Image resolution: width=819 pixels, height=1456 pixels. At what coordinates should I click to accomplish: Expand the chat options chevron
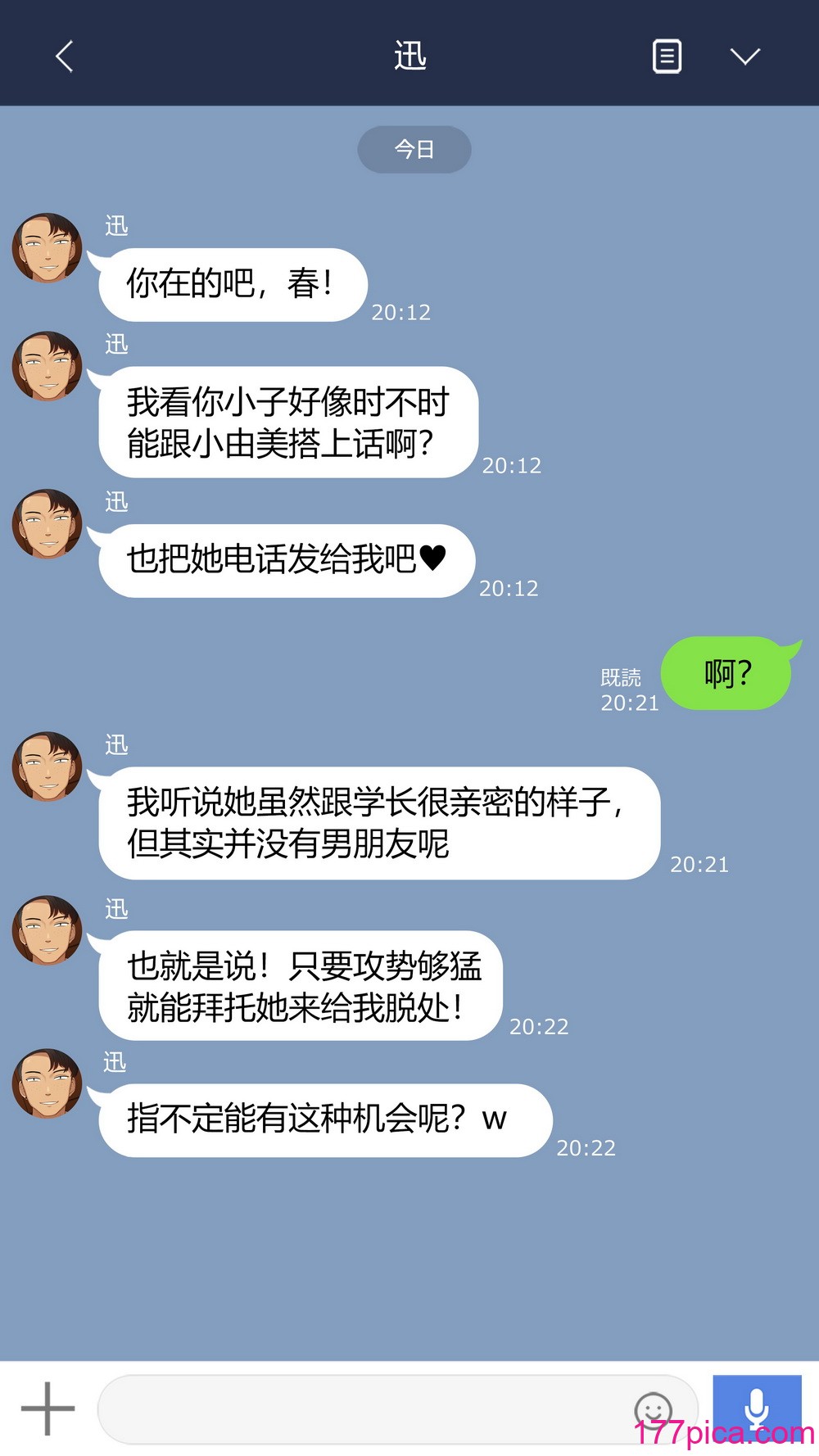coord(744,56)
